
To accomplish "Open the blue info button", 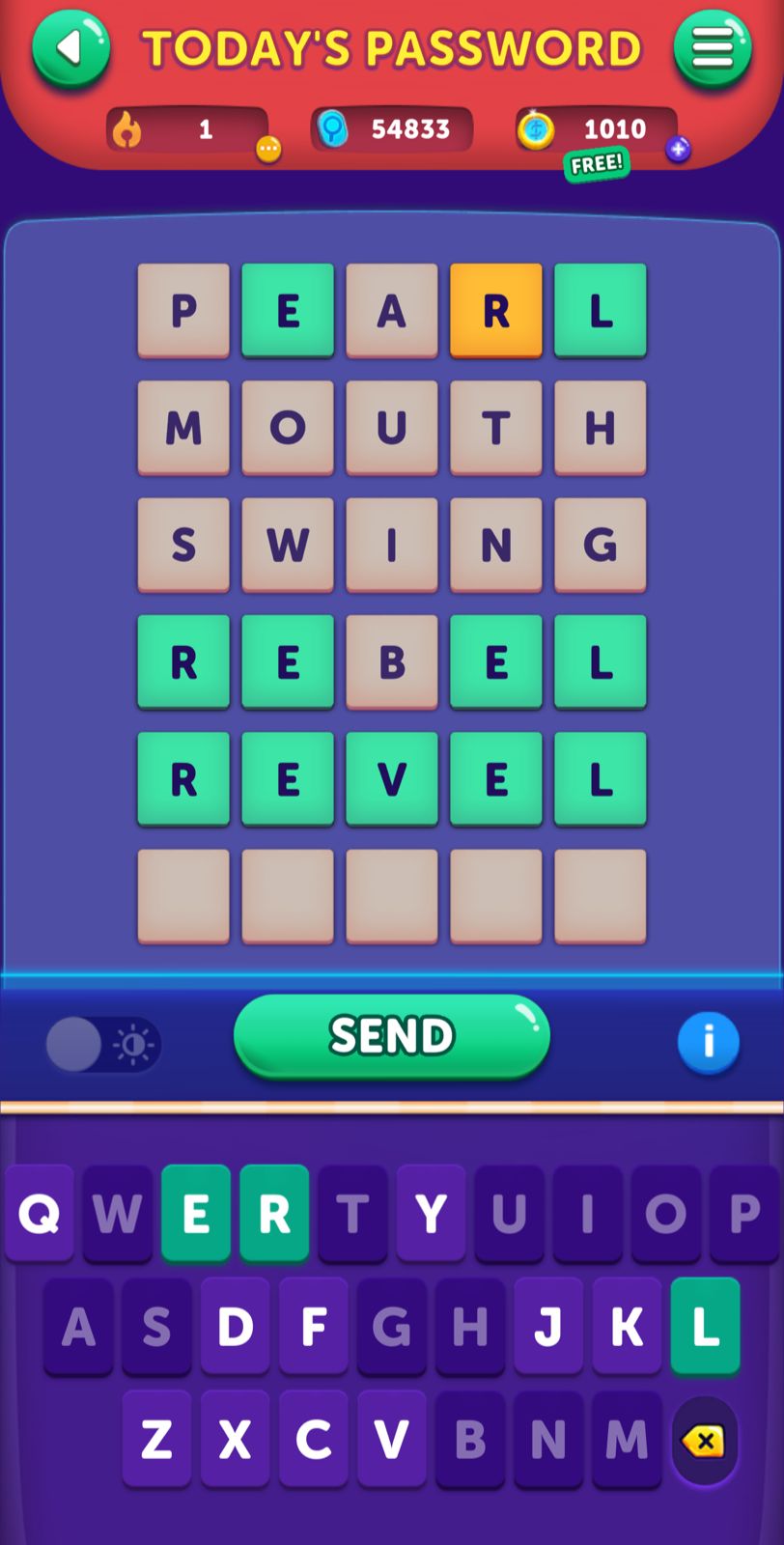I will tap(708, 1043).
